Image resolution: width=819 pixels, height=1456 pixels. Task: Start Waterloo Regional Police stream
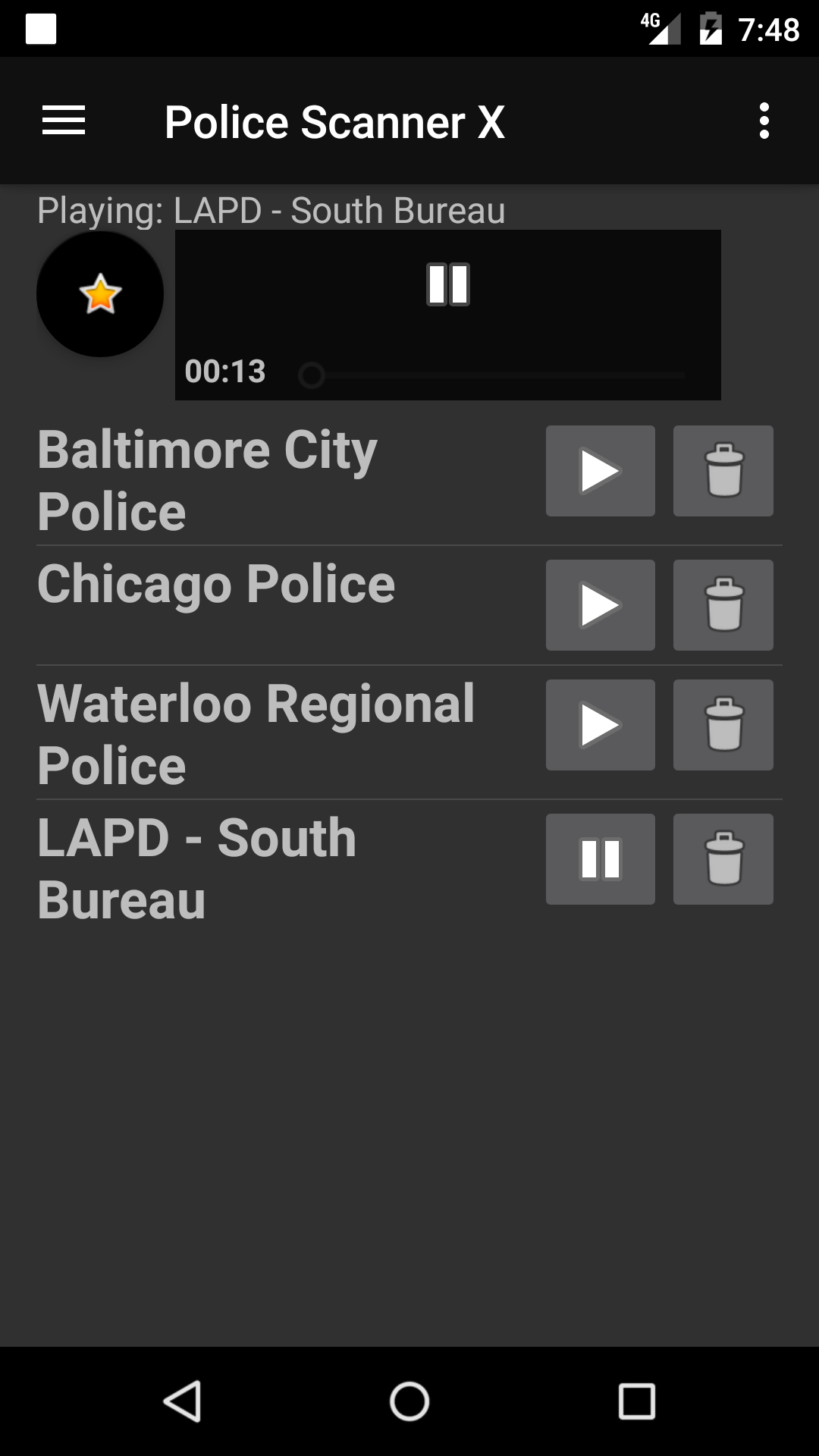coord(600,725)
